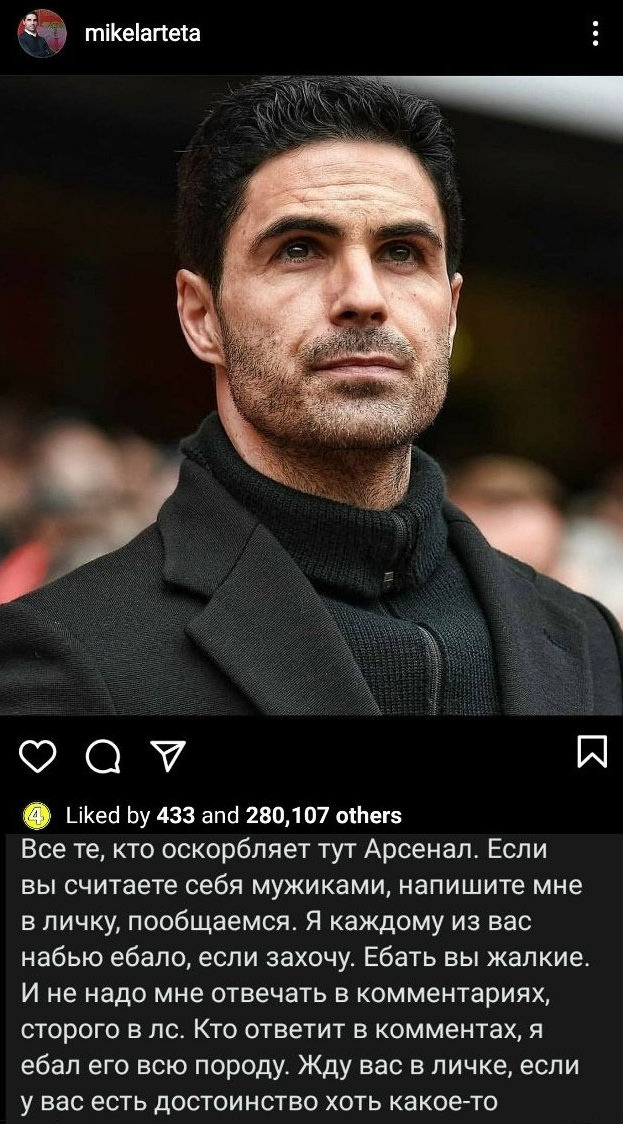This screenshot has height=1124, width=623.
Task: Bookmark this post
Action: [592, 752]
